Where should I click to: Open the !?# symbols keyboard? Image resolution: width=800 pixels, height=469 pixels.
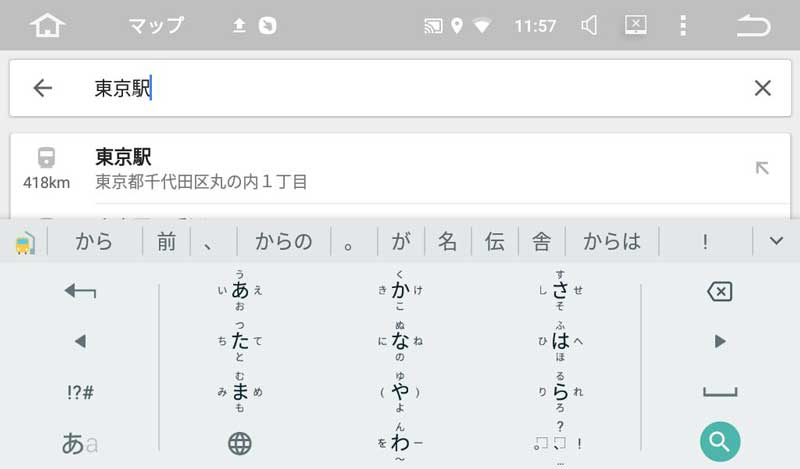(x=80, y=392)
